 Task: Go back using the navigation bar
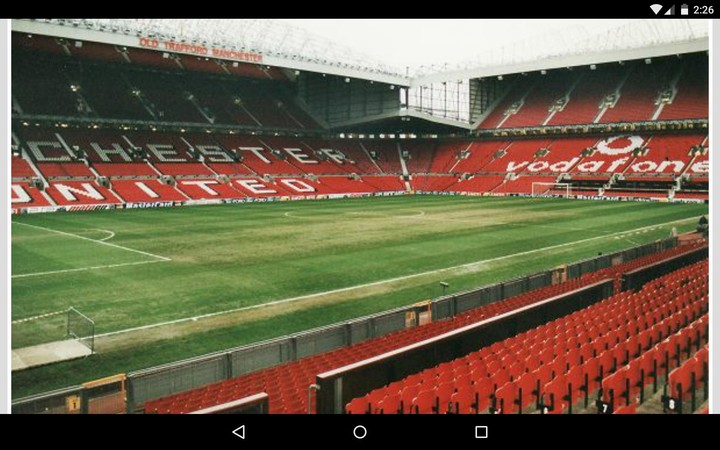coord(238,432)
